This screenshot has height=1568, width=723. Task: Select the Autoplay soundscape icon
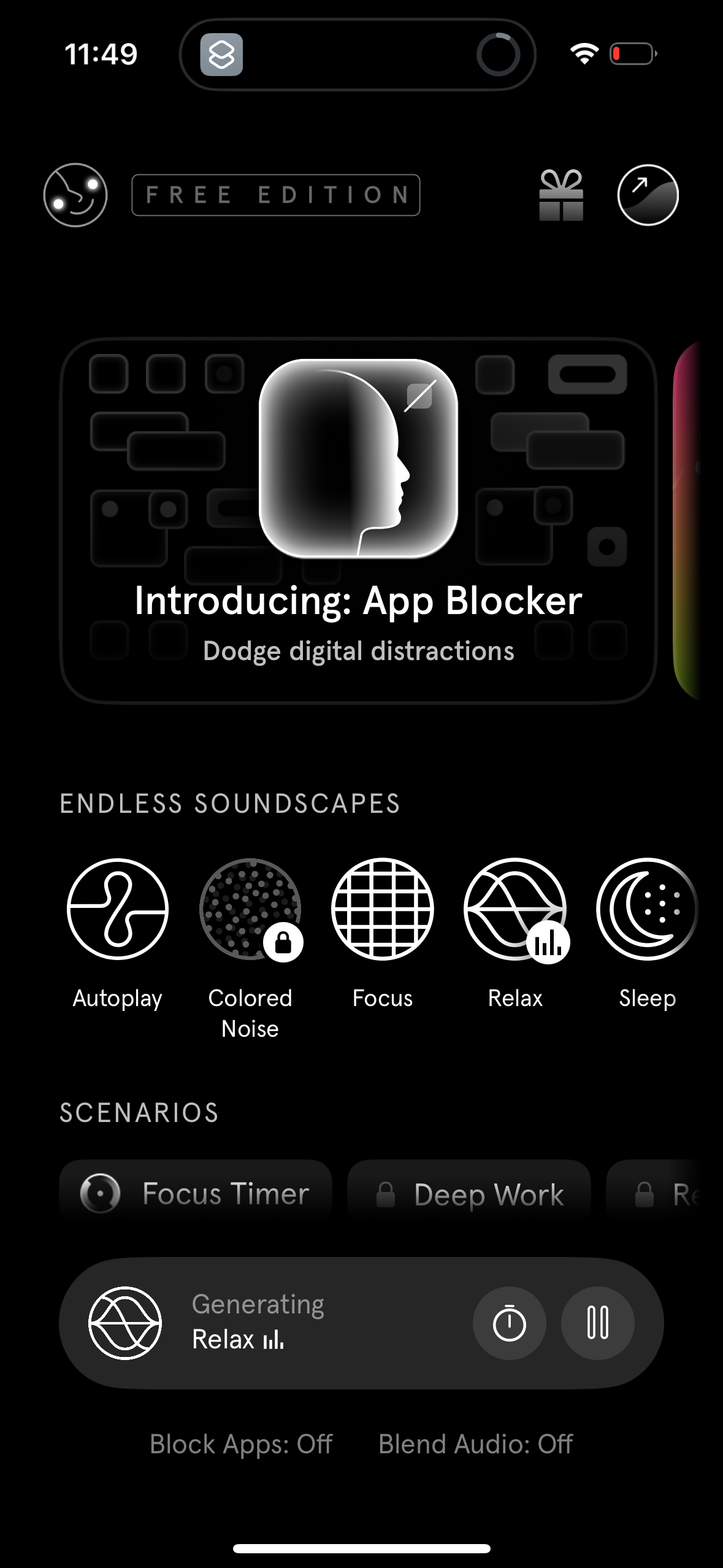117,910
